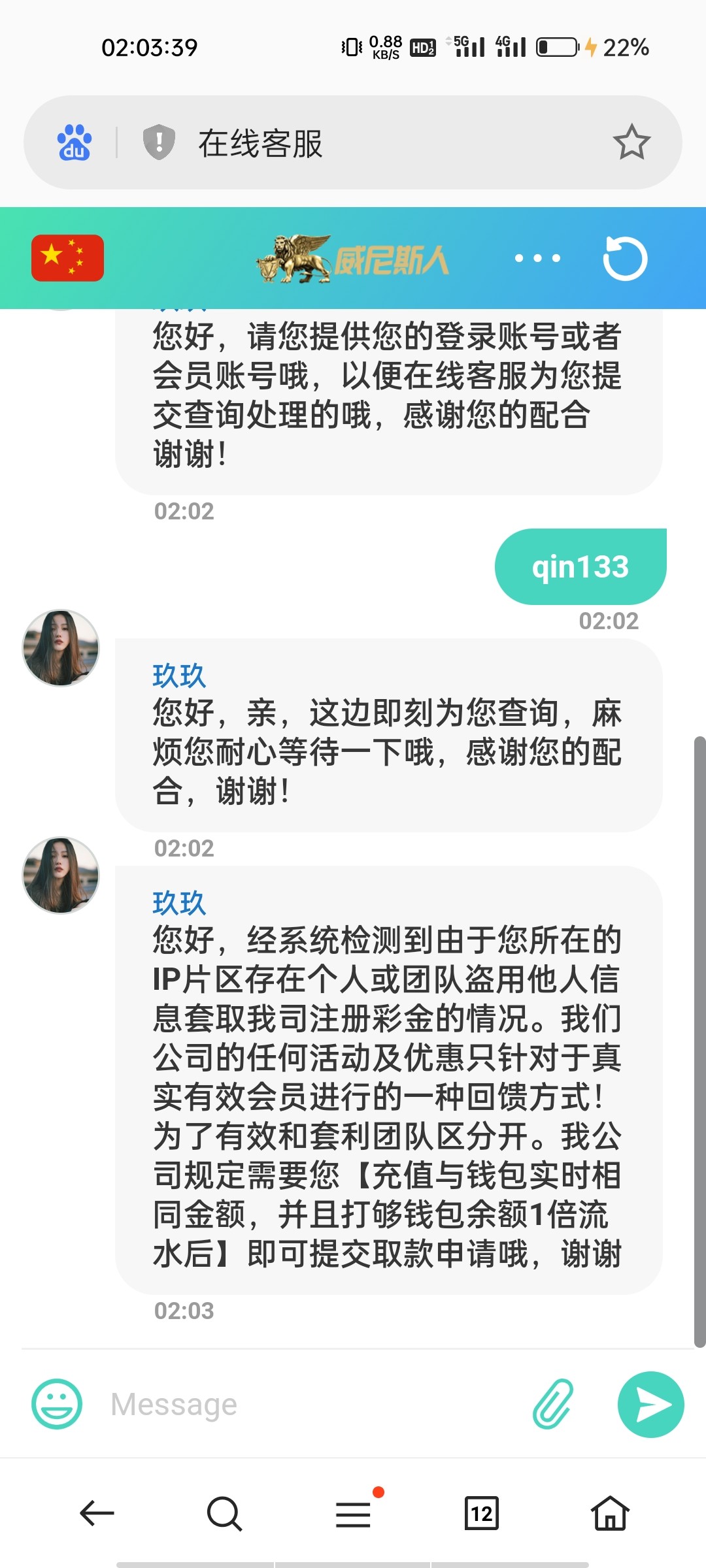Open browser search from the bottom bar
The width and height of the screenshot is (706, 1568).
224,1513
